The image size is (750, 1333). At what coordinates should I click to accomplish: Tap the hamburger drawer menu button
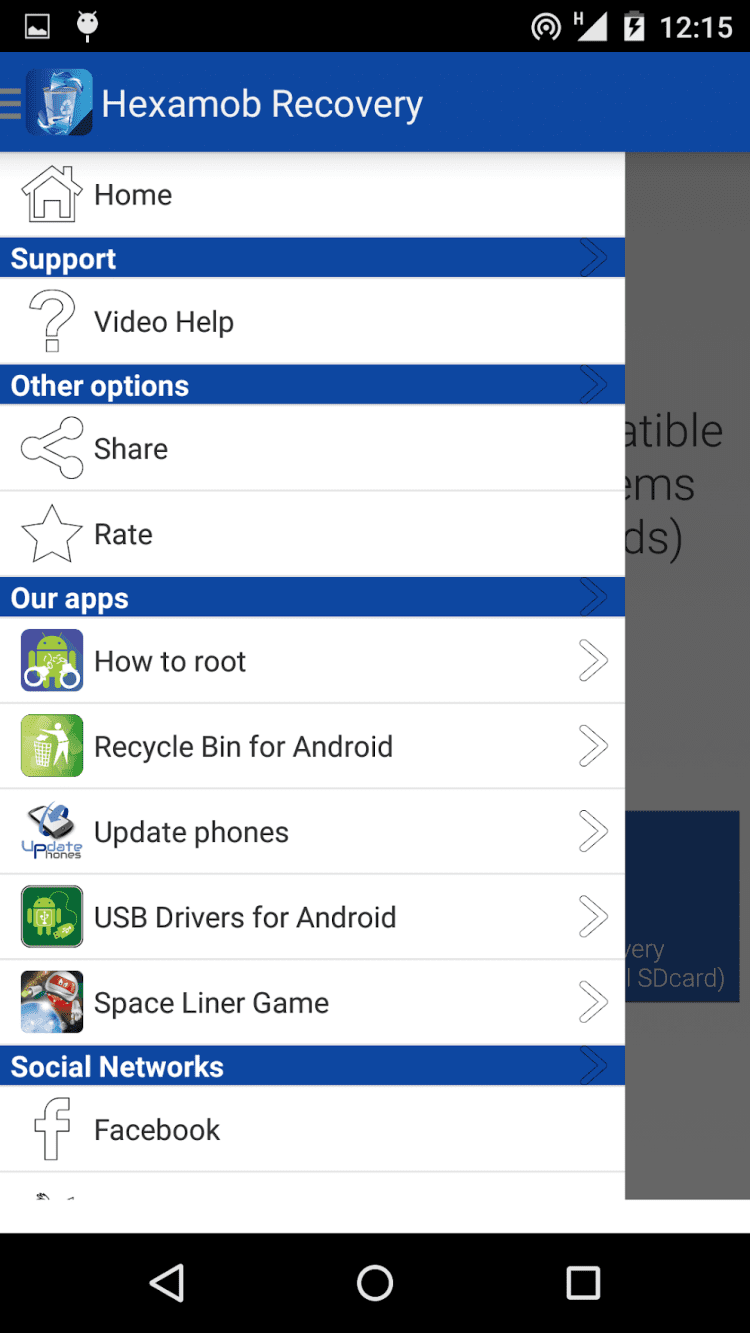(12, 103)
